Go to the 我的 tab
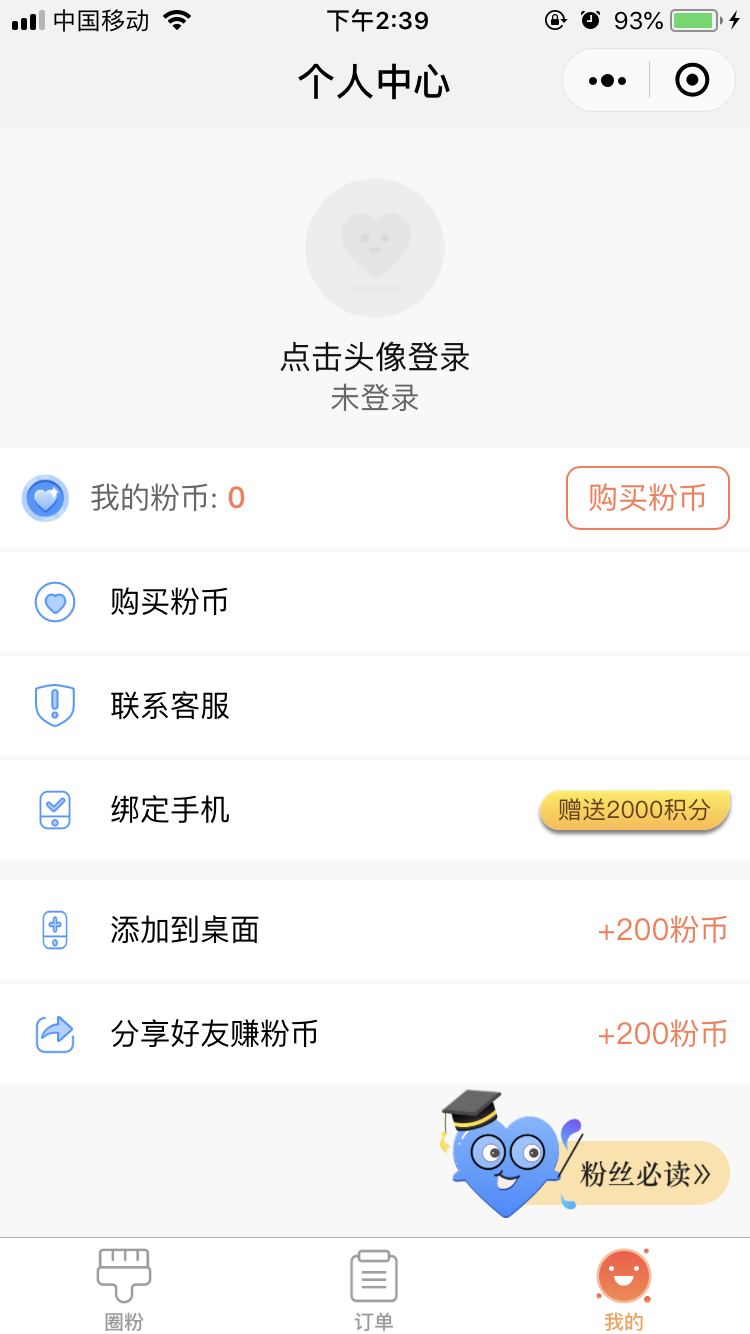Image resolution: width=750 pixels, height=1334 pixels. point(624,1288)
